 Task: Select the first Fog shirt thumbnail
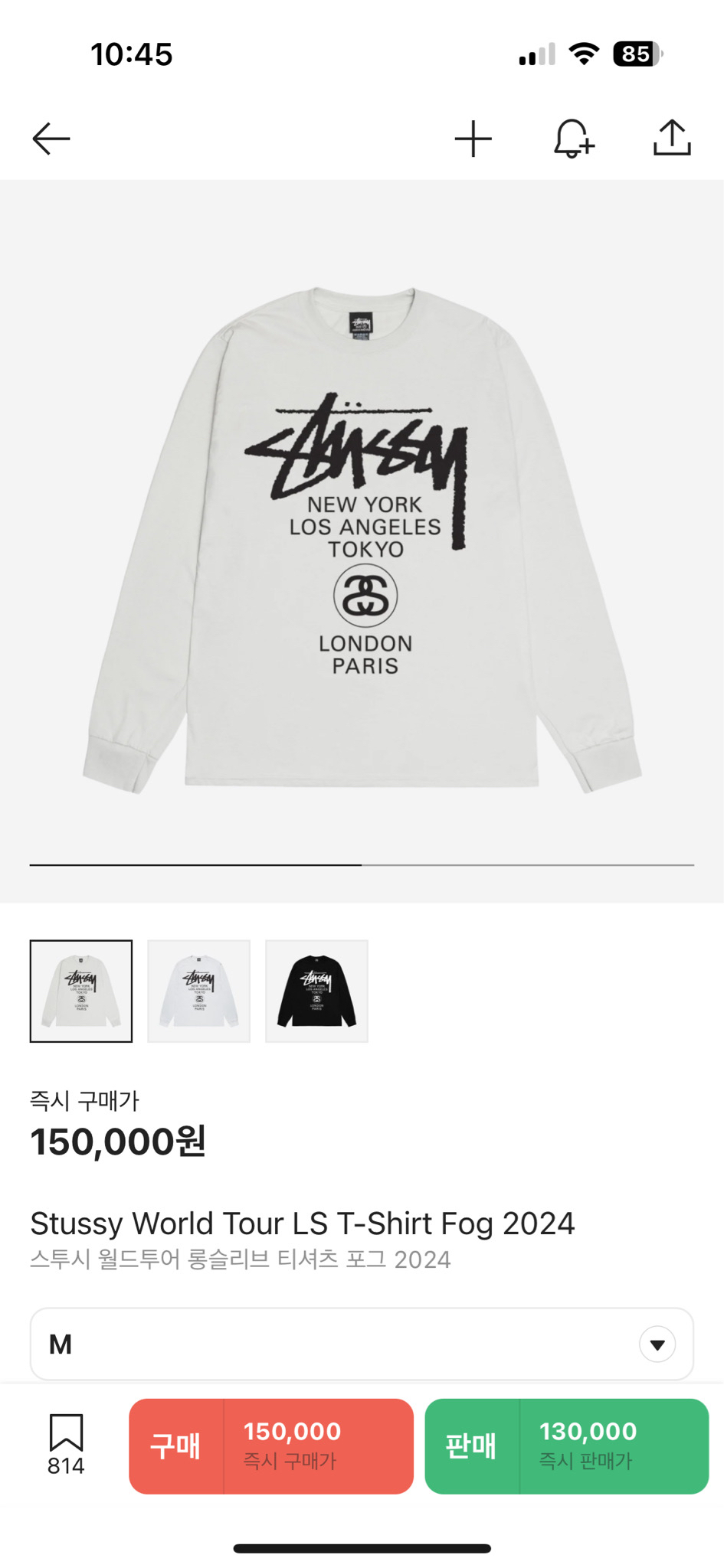pyautogui.click(x=81, y=991)
